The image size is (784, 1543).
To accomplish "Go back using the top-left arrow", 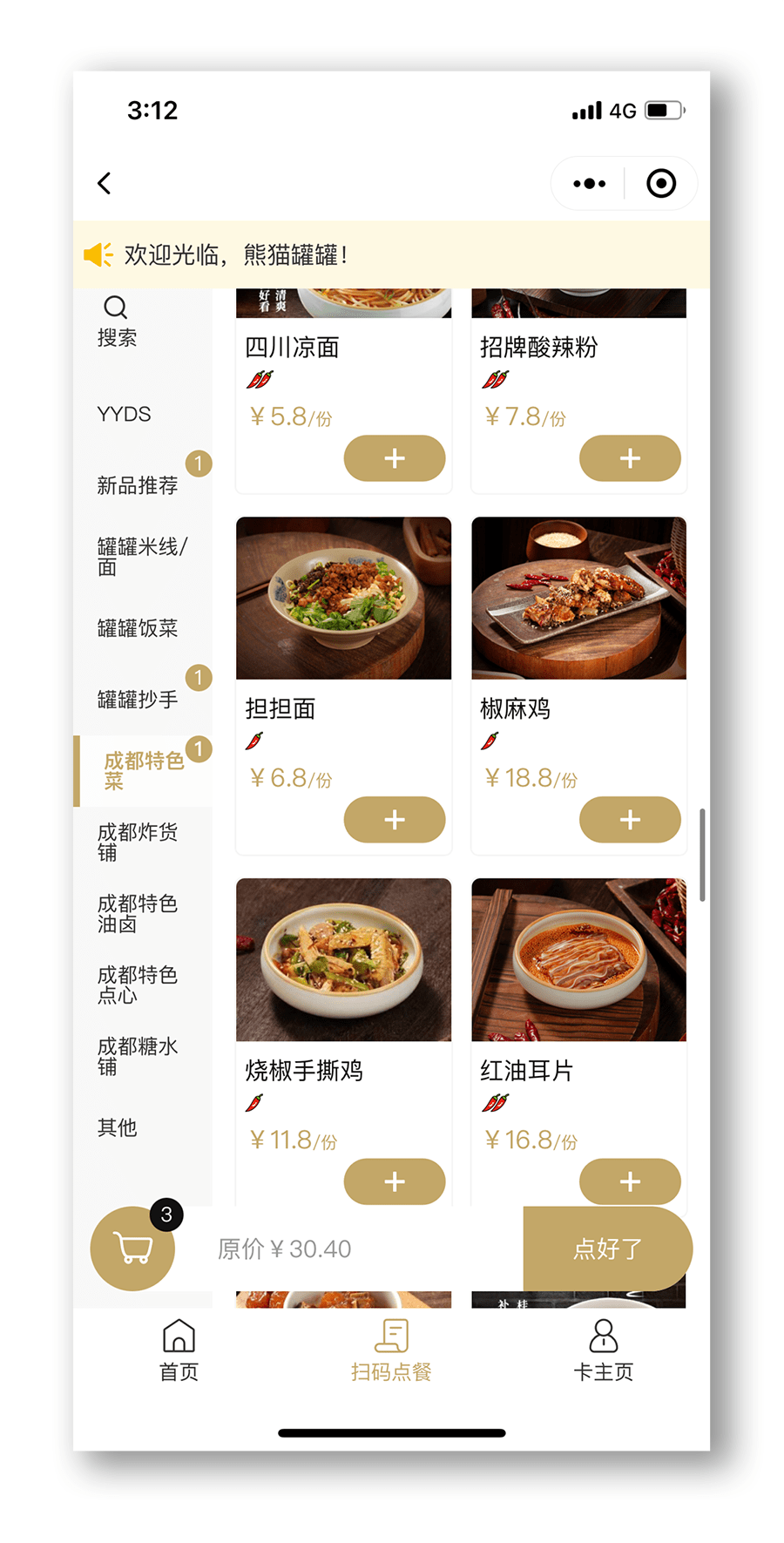I will [105, 183].
